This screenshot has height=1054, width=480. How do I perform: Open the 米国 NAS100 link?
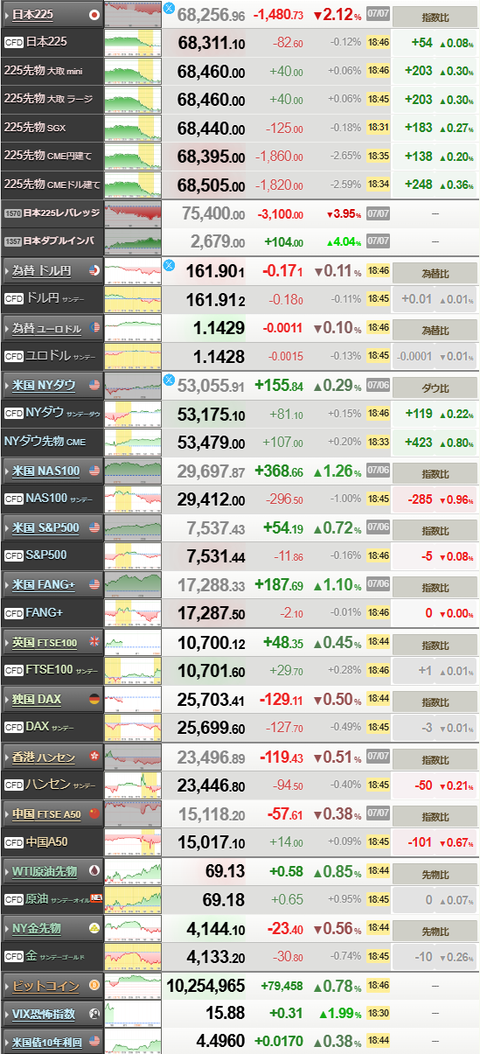tap(44, 471)
